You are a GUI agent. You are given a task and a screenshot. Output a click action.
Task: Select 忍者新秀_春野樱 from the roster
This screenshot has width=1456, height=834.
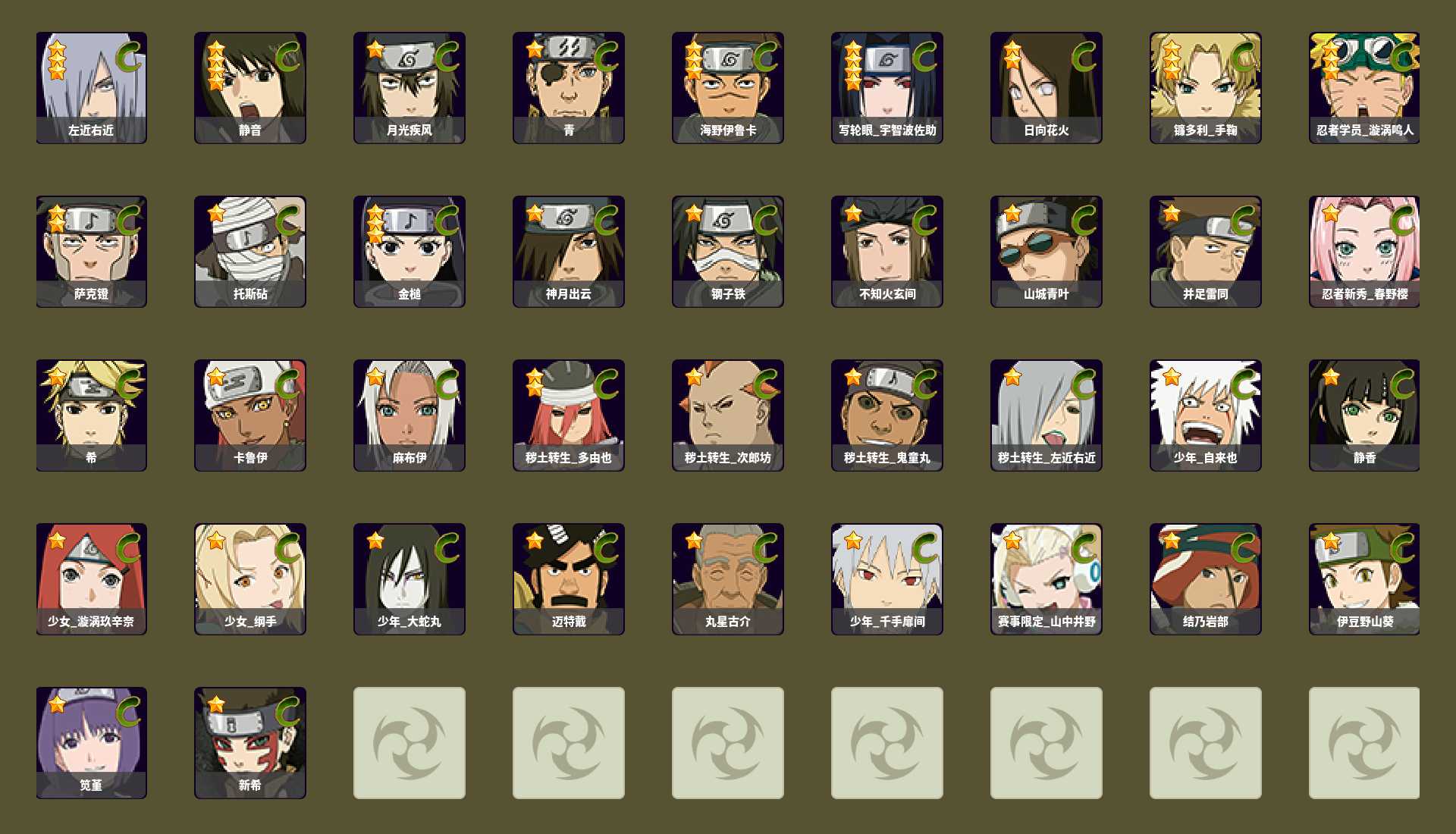(1364, 251)
